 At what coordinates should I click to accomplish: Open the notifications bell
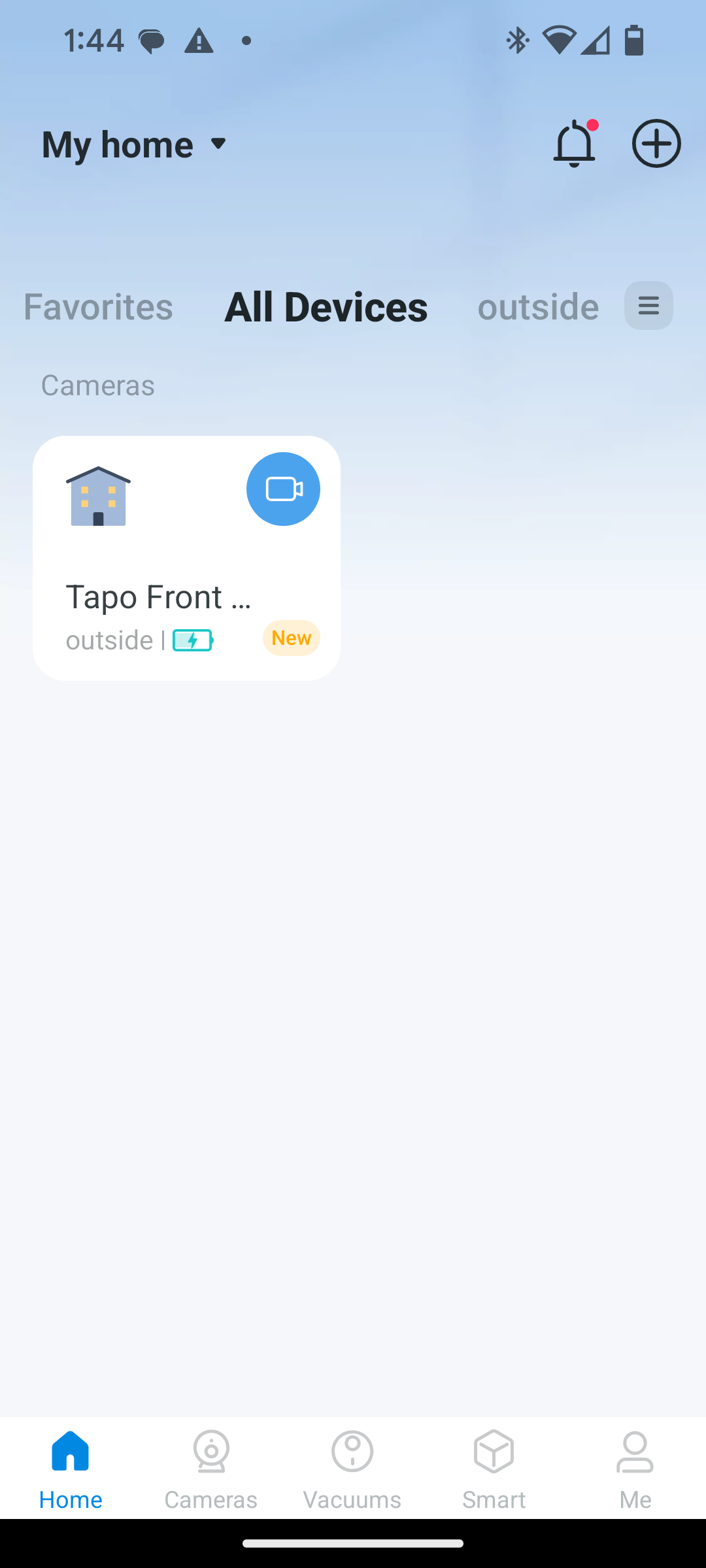[x=575, y=143]
